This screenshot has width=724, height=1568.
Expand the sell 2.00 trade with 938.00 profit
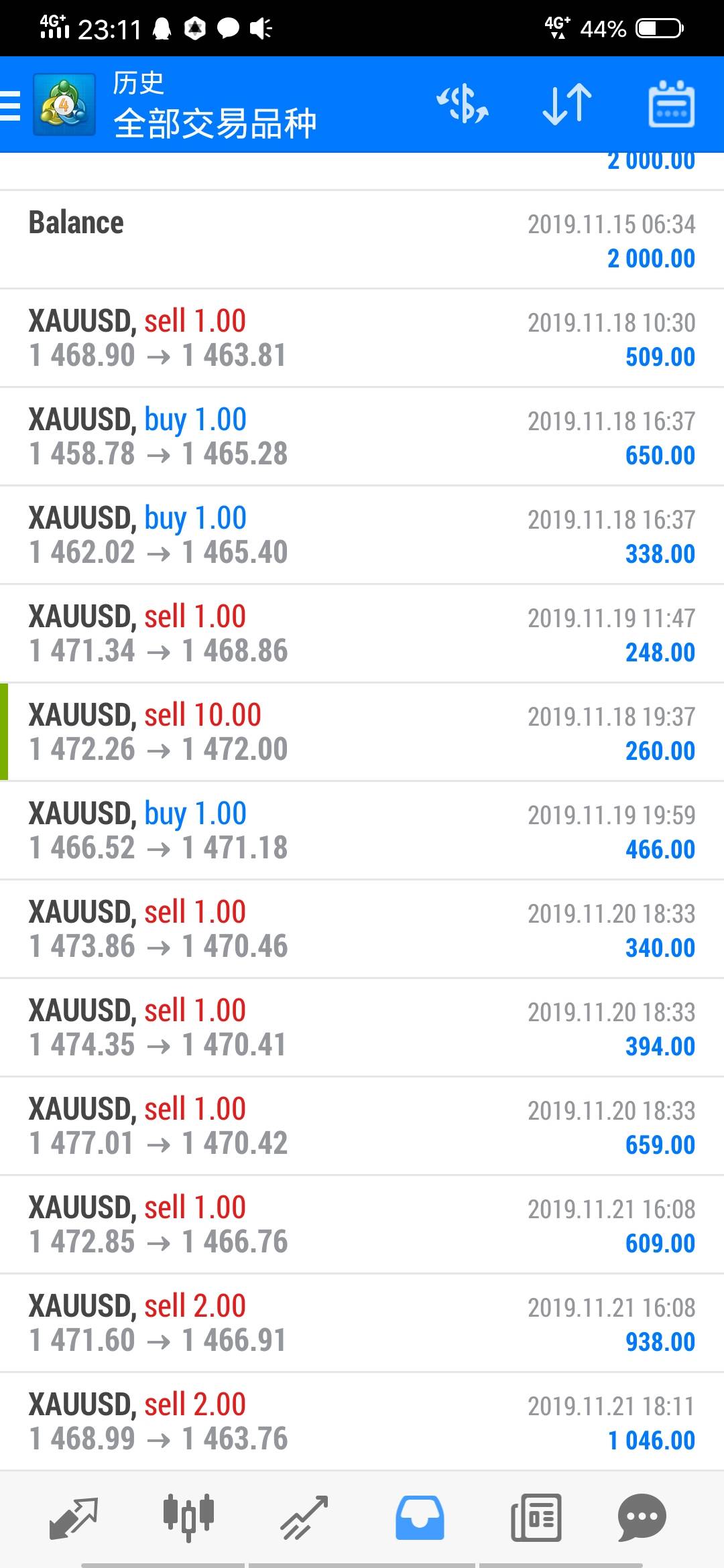tap(362, 1323)
